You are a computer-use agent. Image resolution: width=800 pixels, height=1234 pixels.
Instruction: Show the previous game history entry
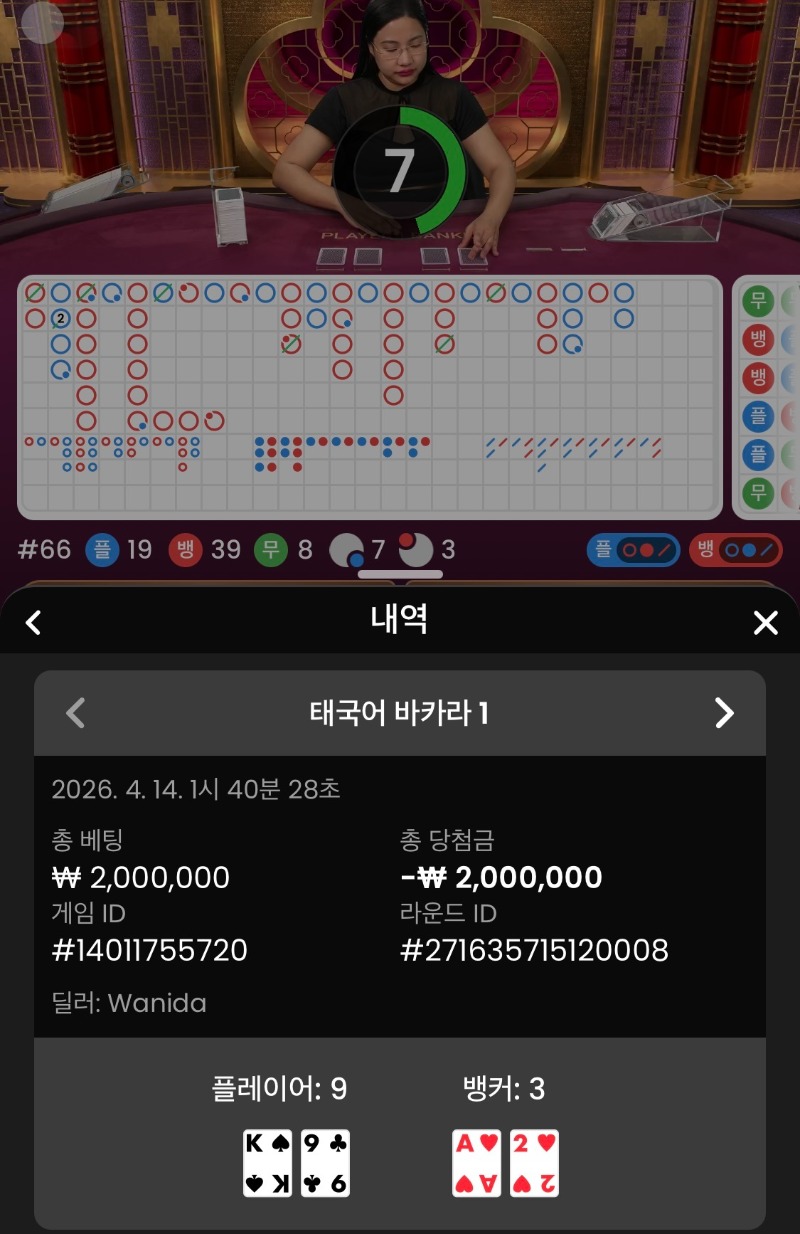click(x=75, y=713)
